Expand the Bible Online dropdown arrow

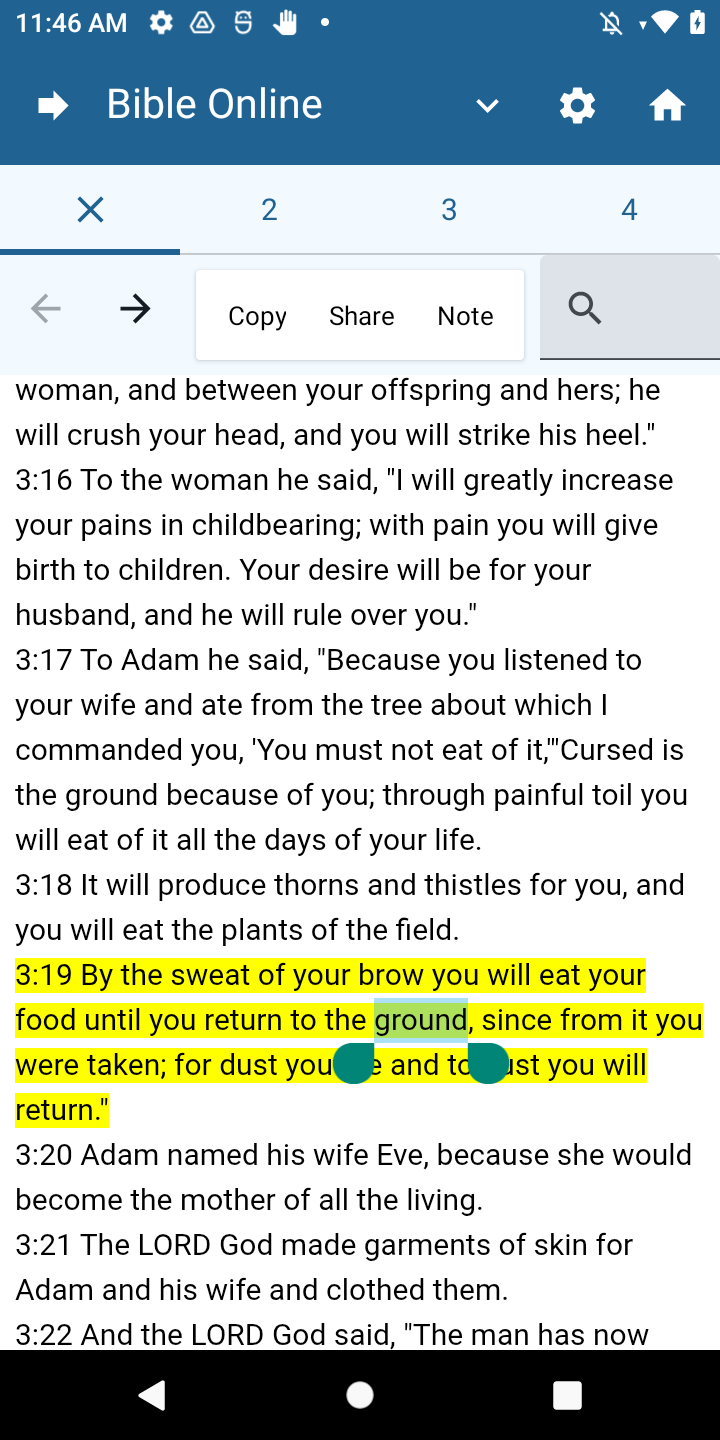[x=487, y=105]
